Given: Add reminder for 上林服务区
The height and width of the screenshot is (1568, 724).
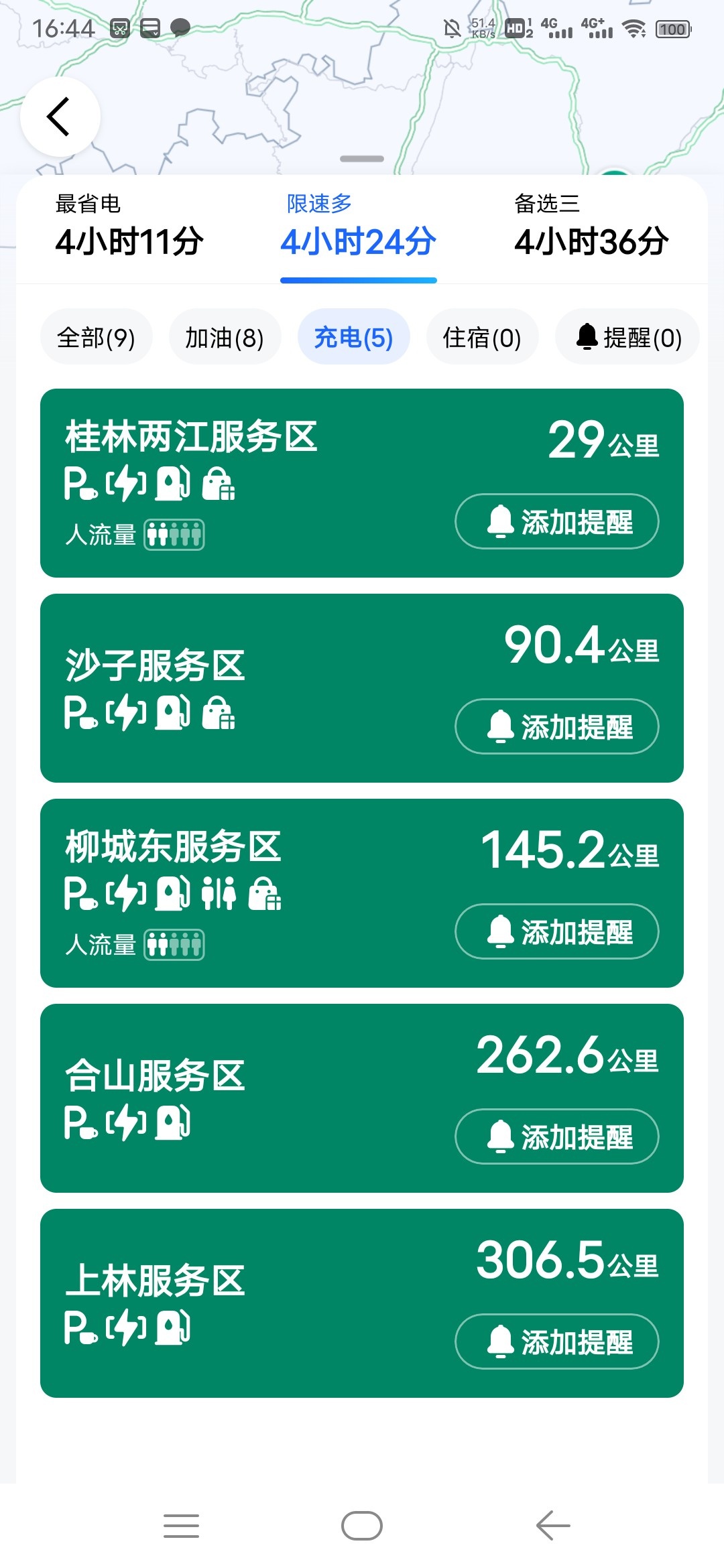Looking at the screenshot, I should (x=557, y=1342).
